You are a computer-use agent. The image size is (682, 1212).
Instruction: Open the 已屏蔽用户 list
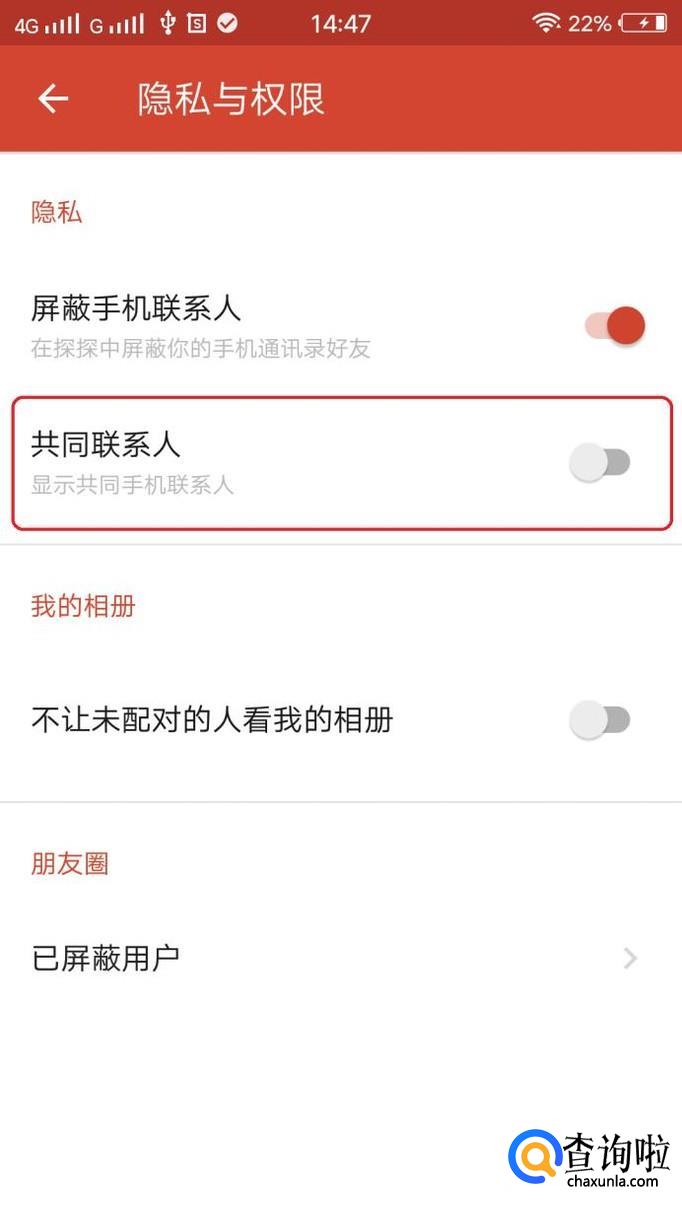340,958
